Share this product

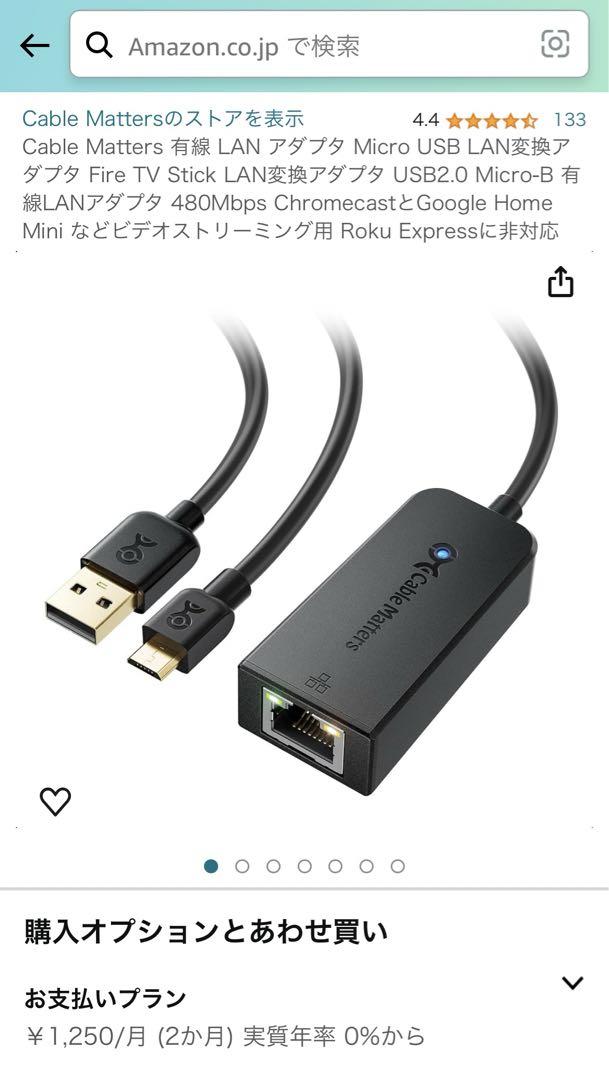(x=561, y=282)
